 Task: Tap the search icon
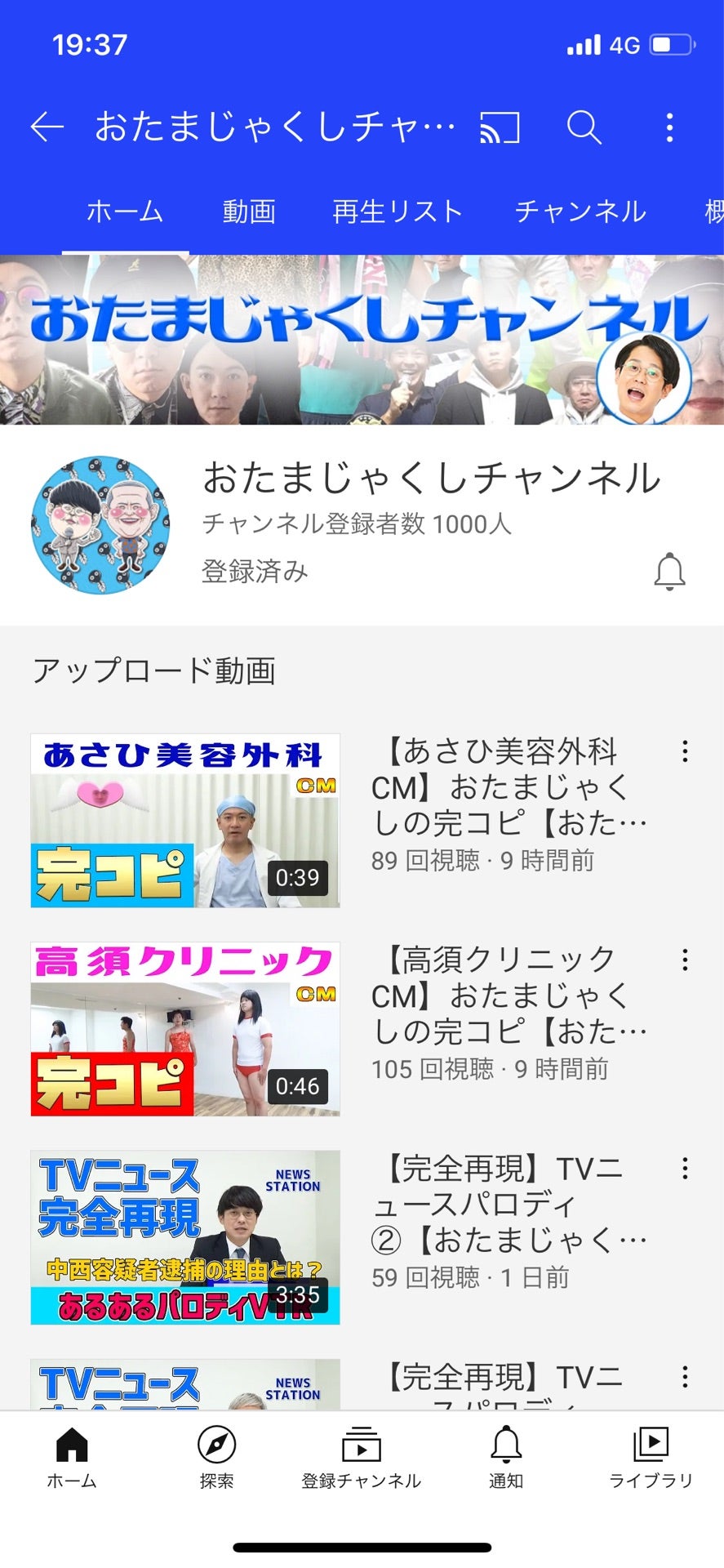click(x=585, y=128)
